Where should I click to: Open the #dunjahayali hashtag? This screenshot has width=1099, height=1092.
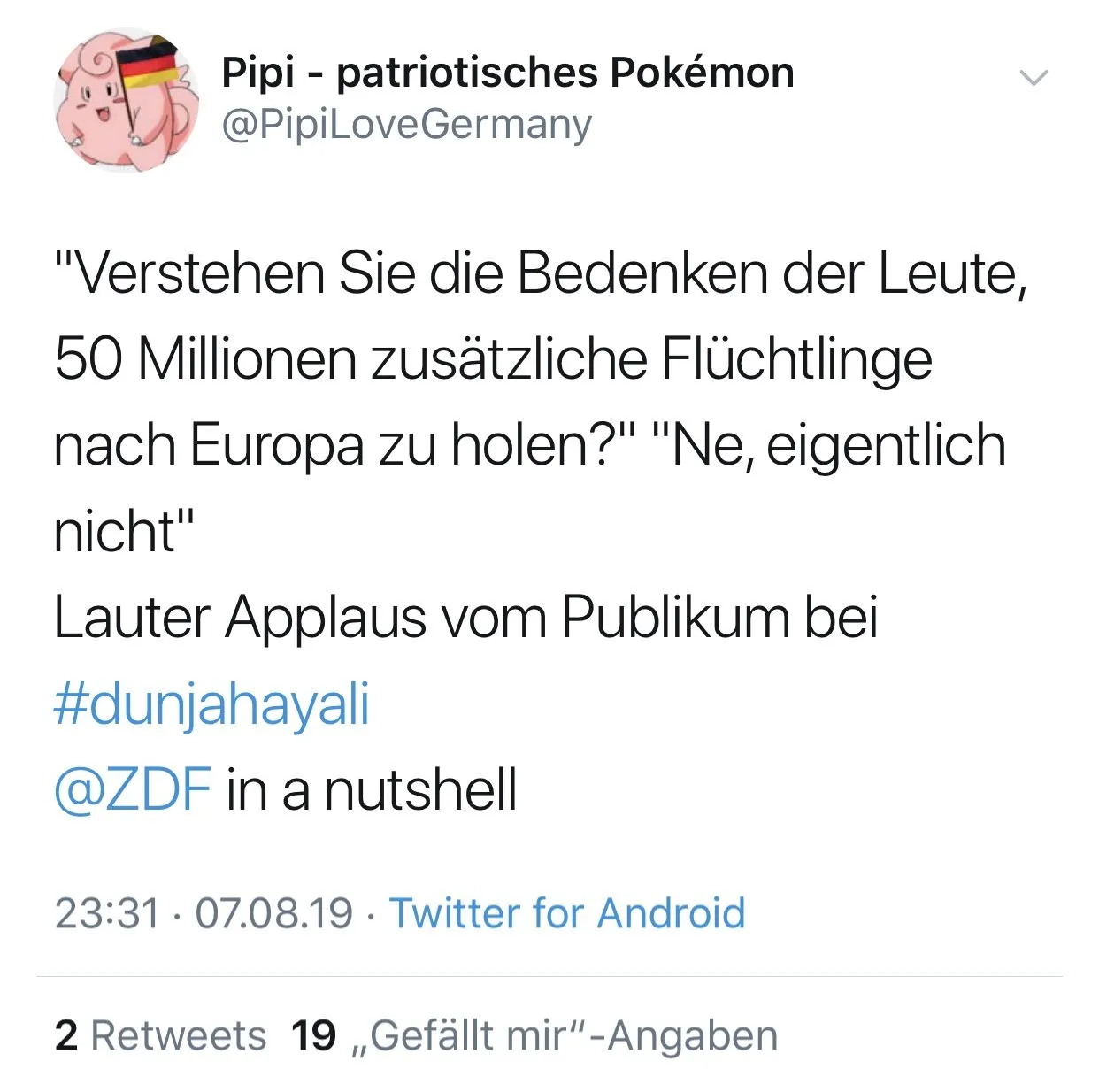[211, 705]
